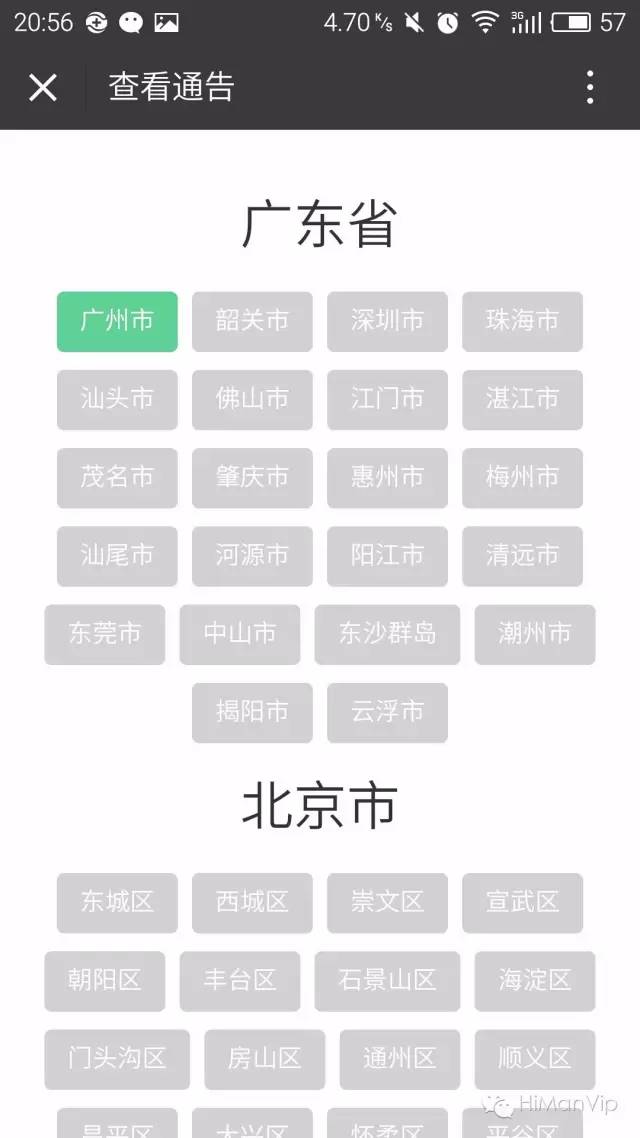The image size is (640, 1138).
Task: Tap 朝阳区 district chip
Action: pyautogui.click(x=104, y=982)
